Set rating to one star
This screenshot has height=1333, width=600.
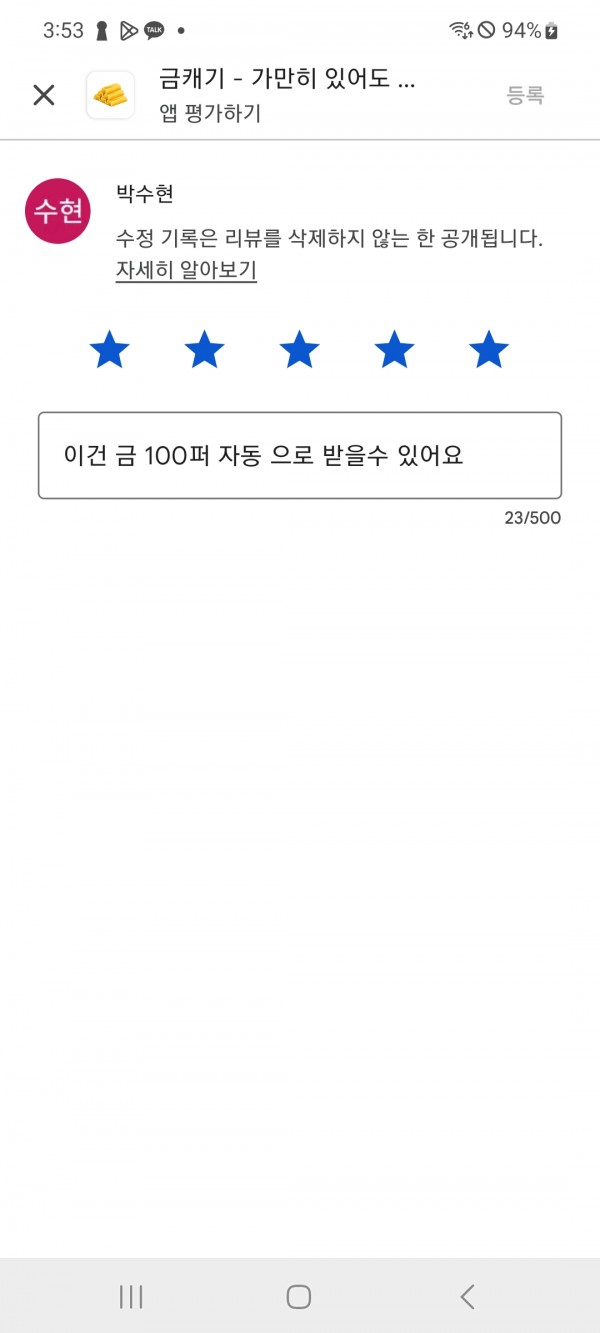tap(109, 350)
